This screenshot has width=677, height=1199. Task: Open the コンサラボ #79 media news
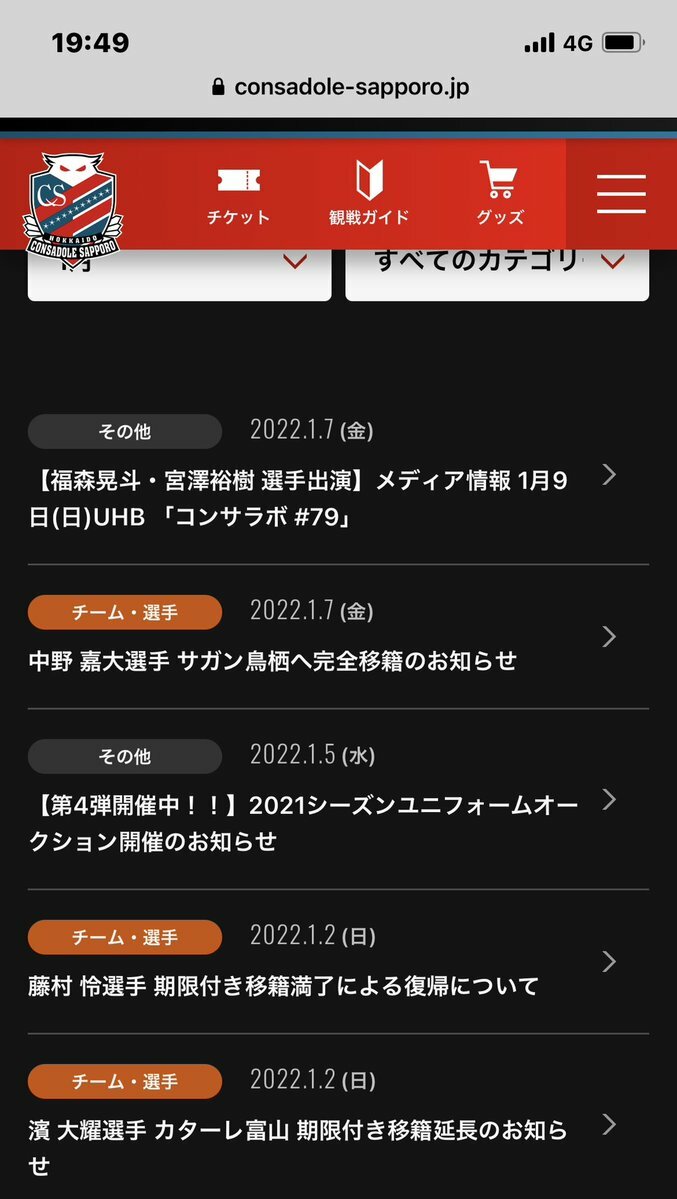tap(300, 499)
